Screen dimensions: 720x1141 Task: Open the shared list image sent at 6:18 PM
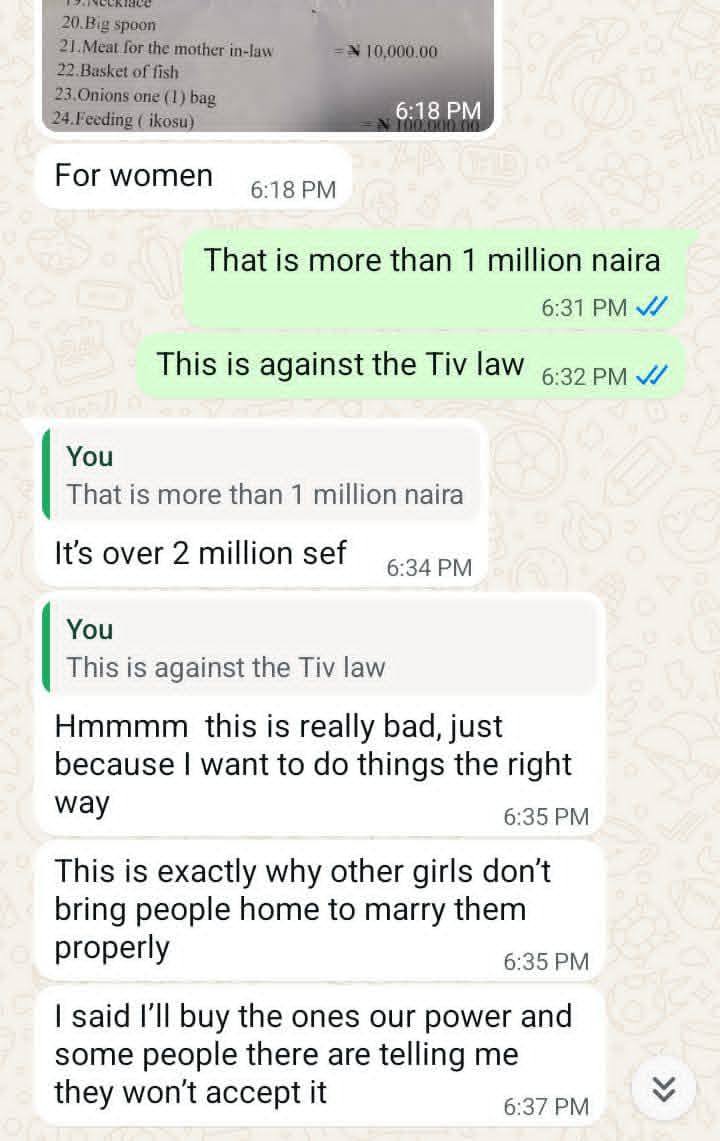coord(268,65)
